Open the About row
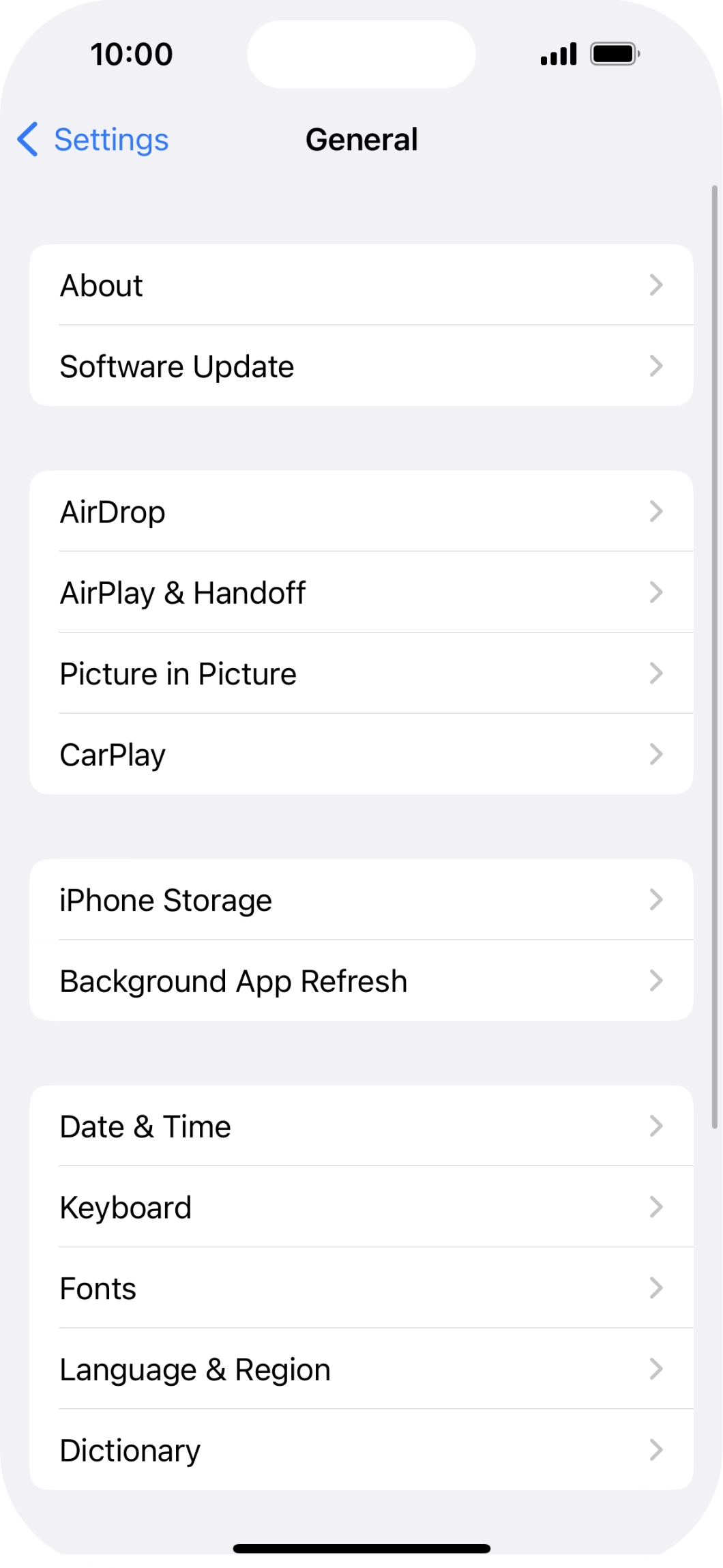Image resolution: width=723 pixels, height=1568 pixels. 361,285
